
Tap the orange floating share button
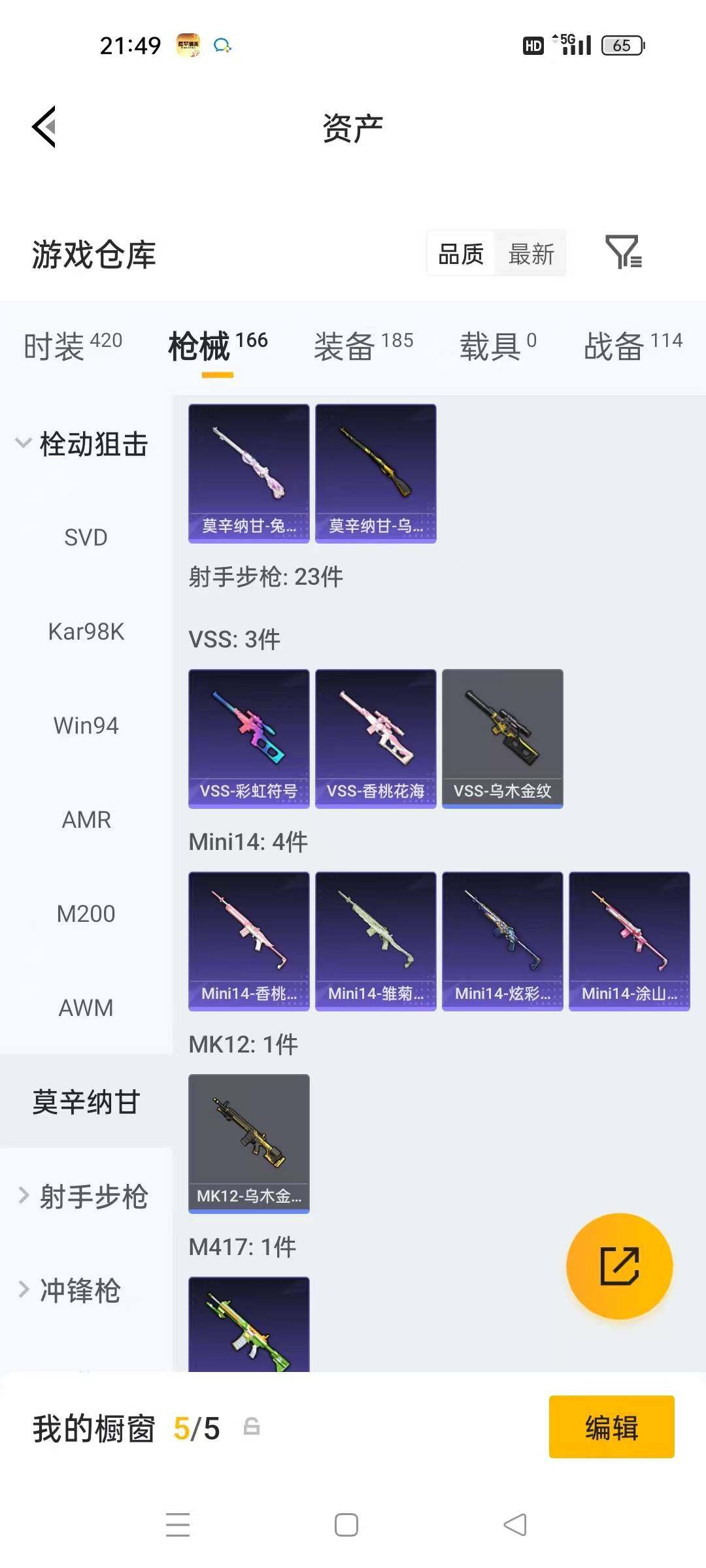point(619,1266)
